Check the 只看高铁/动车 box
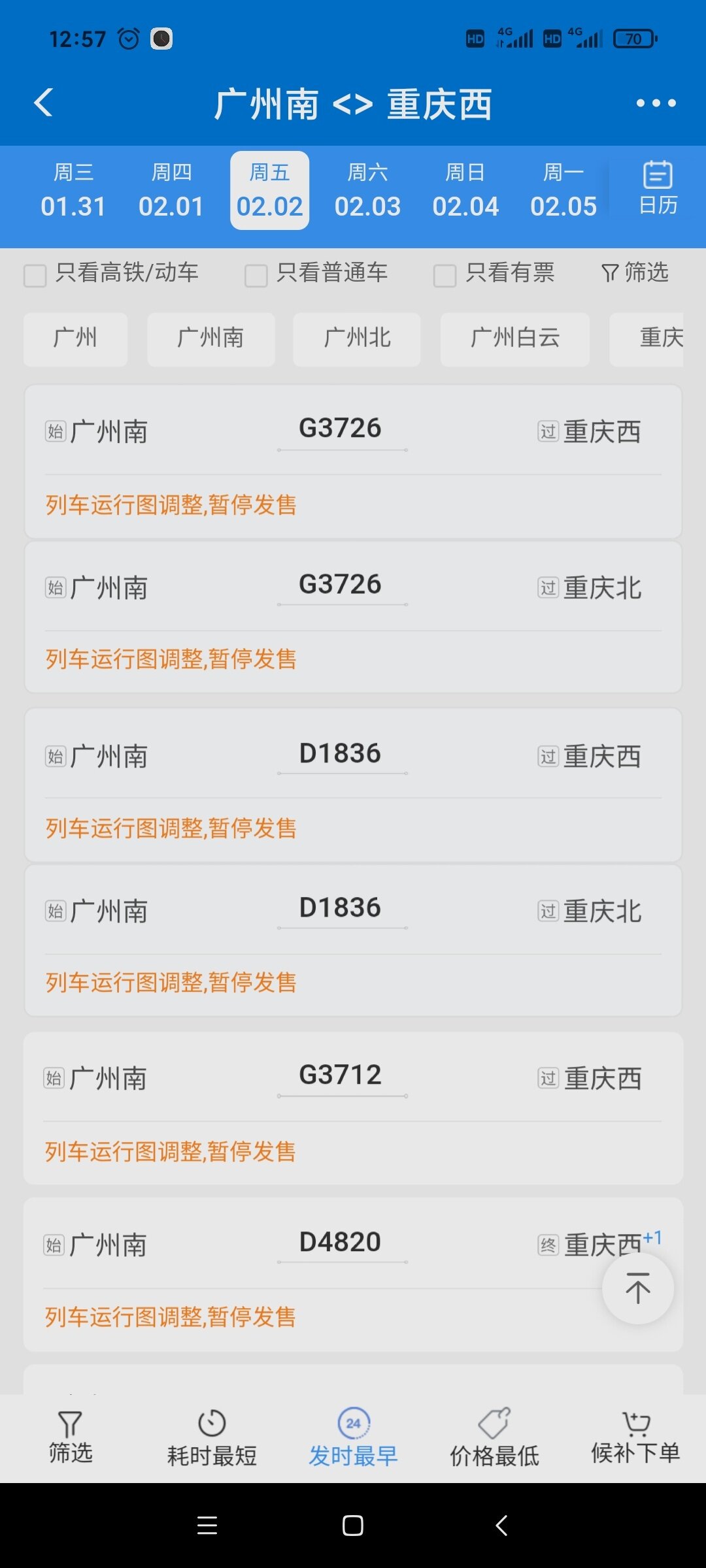 [35, 275]
